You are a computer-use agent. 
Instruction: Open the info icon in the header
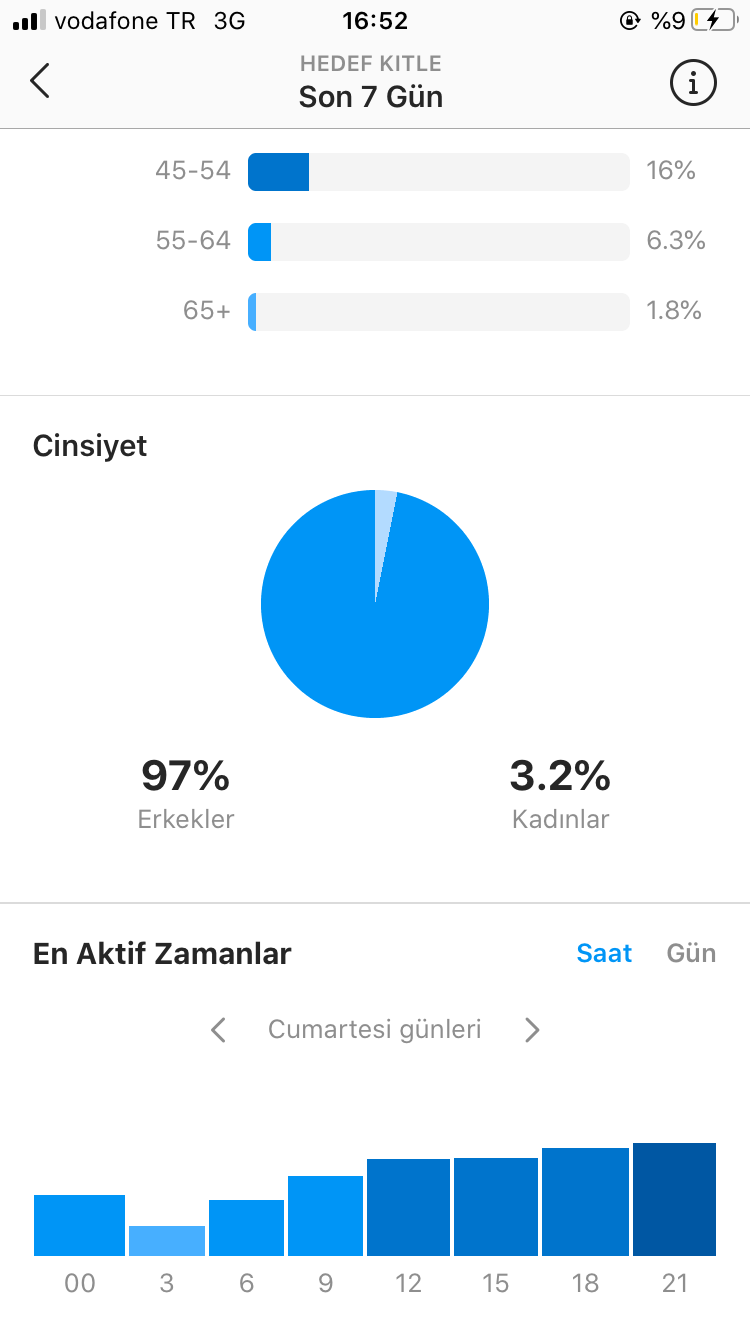pyautogui.click(x=693, y=82)
